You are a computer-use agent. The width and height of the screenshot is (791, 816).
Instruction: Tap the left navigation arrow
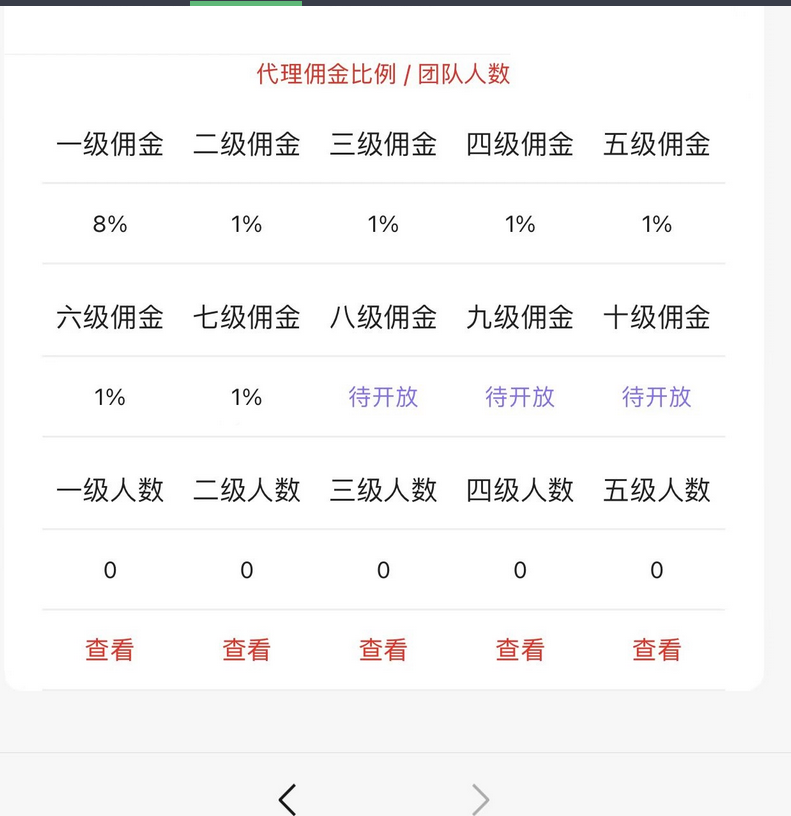click(x=287, y=799)
